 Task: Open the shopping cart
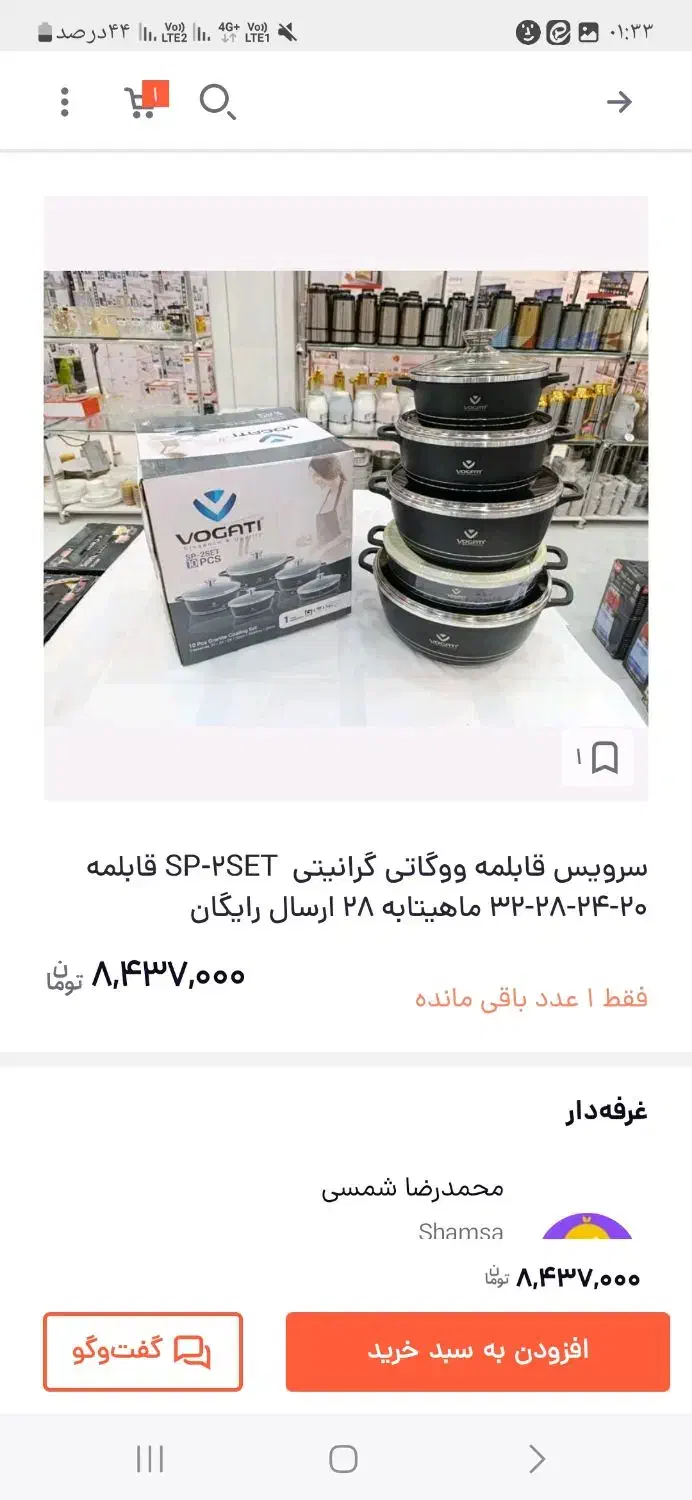point(145,101)
